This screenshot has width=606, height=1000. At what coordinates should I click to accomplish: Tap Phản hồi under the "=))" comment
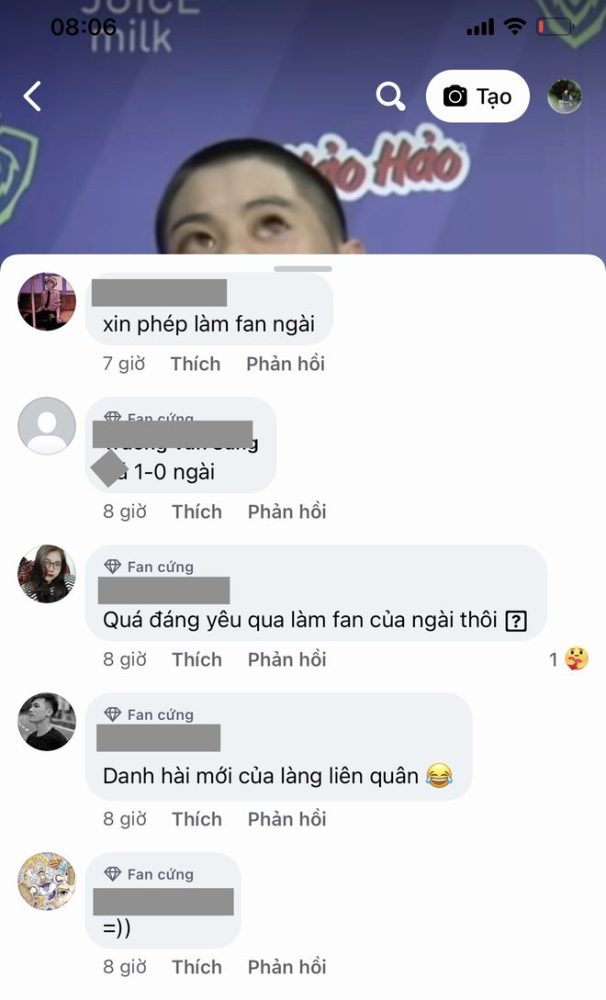[x=287, y=967]
